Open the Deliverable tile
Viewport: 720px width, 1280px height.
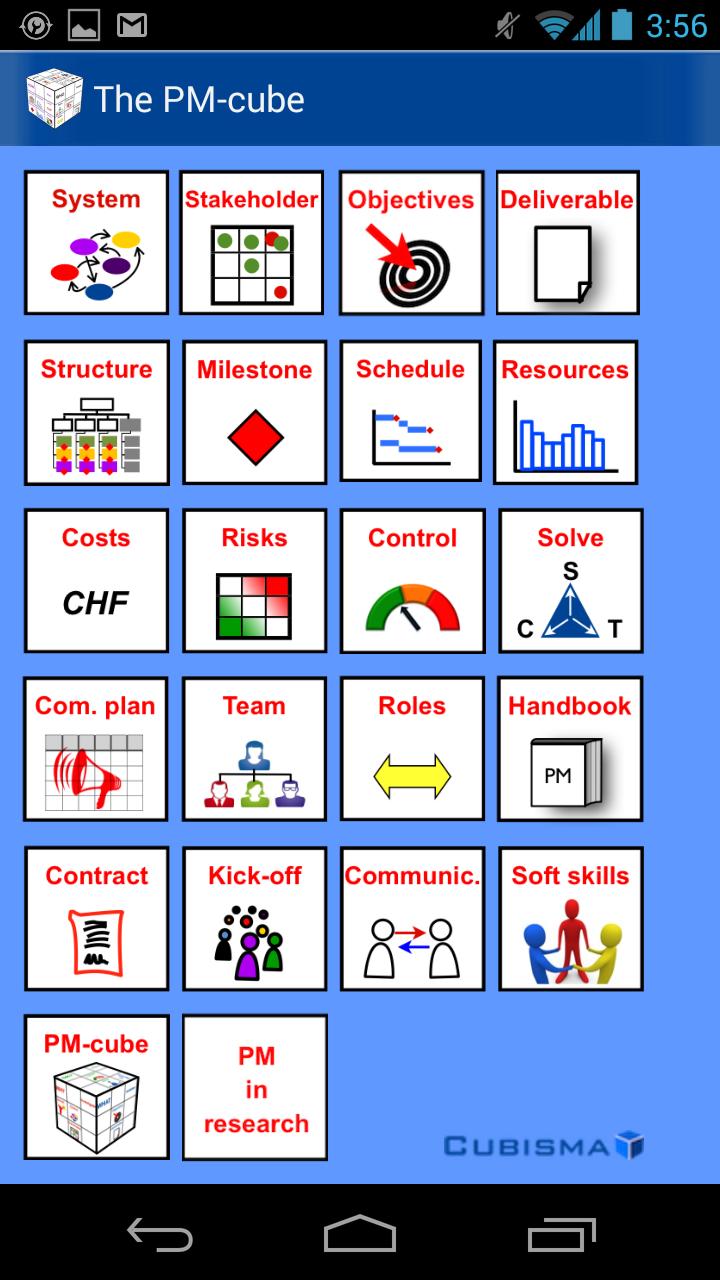(x=567, y=242)
